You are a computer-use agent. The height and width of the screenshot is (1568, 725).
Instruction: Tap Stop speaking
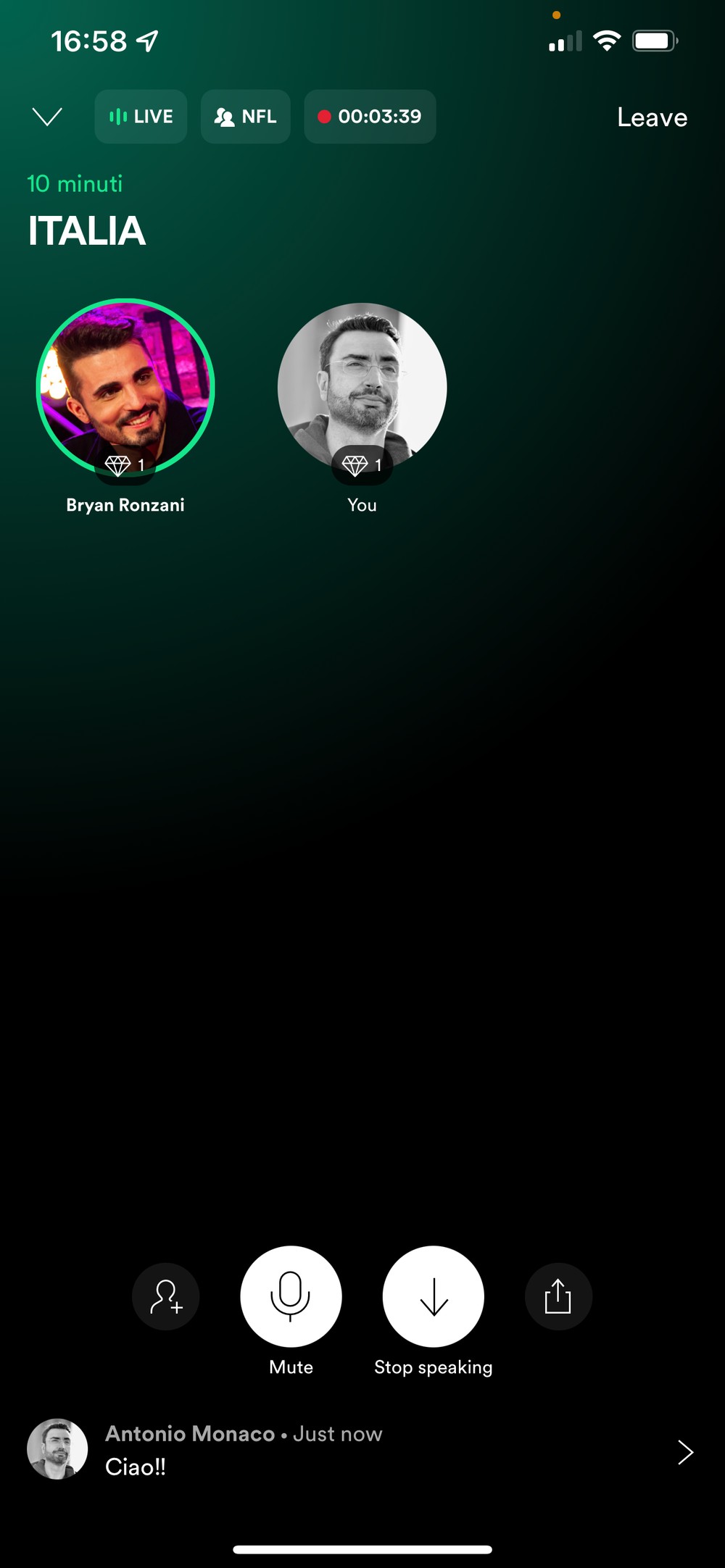(x=434, y=1296)
